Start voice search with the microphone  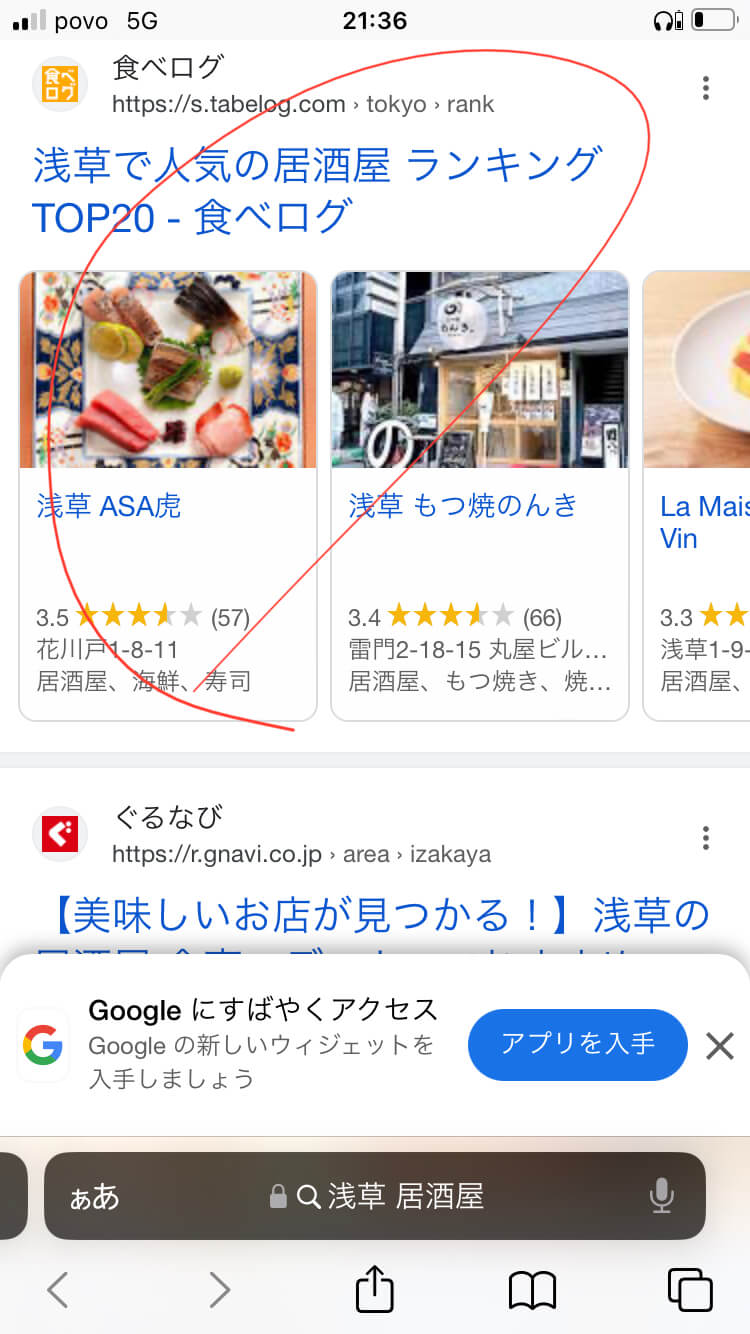coord(661,1196)
